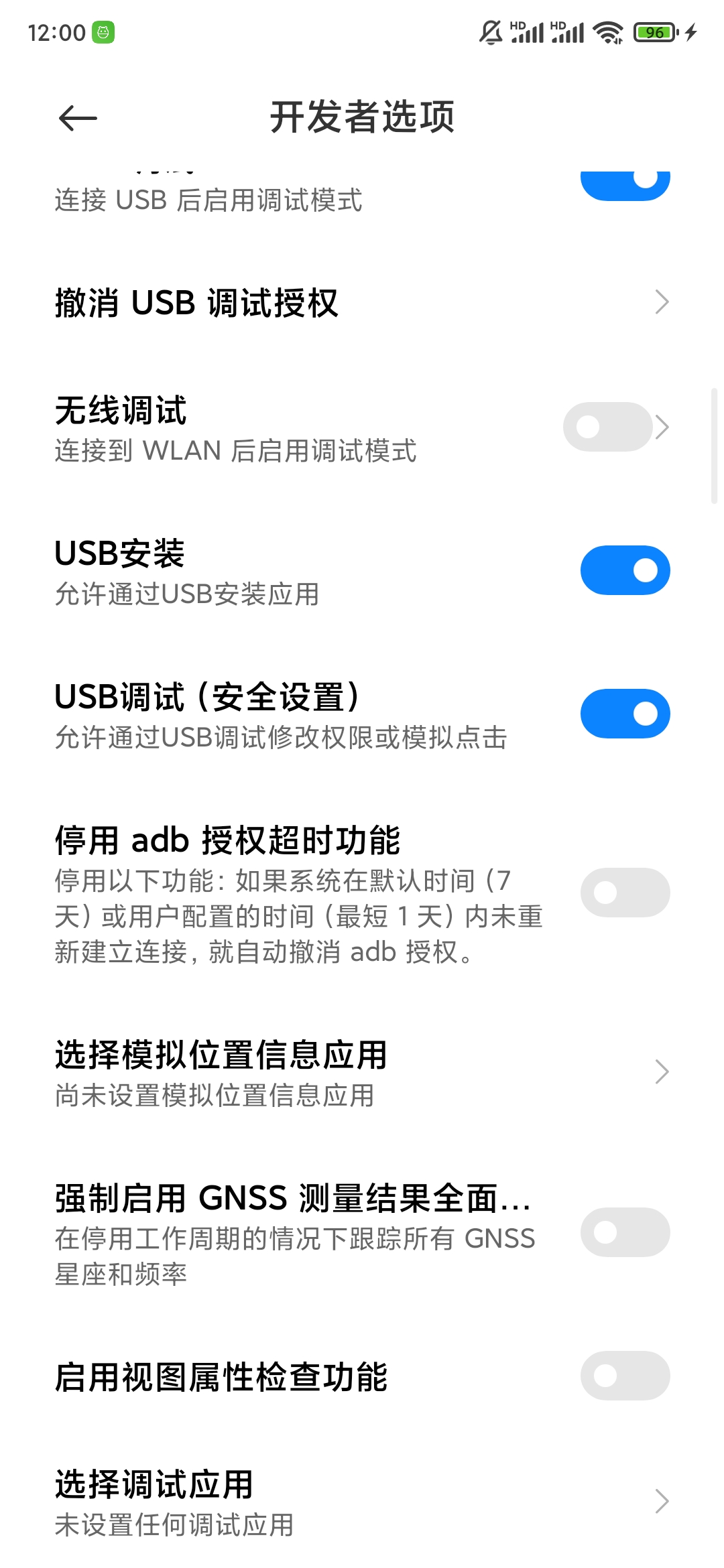The height and width of the screenshot is (1568, 724).
Task: Enable the 无线调试 switch
Action: 607,427
